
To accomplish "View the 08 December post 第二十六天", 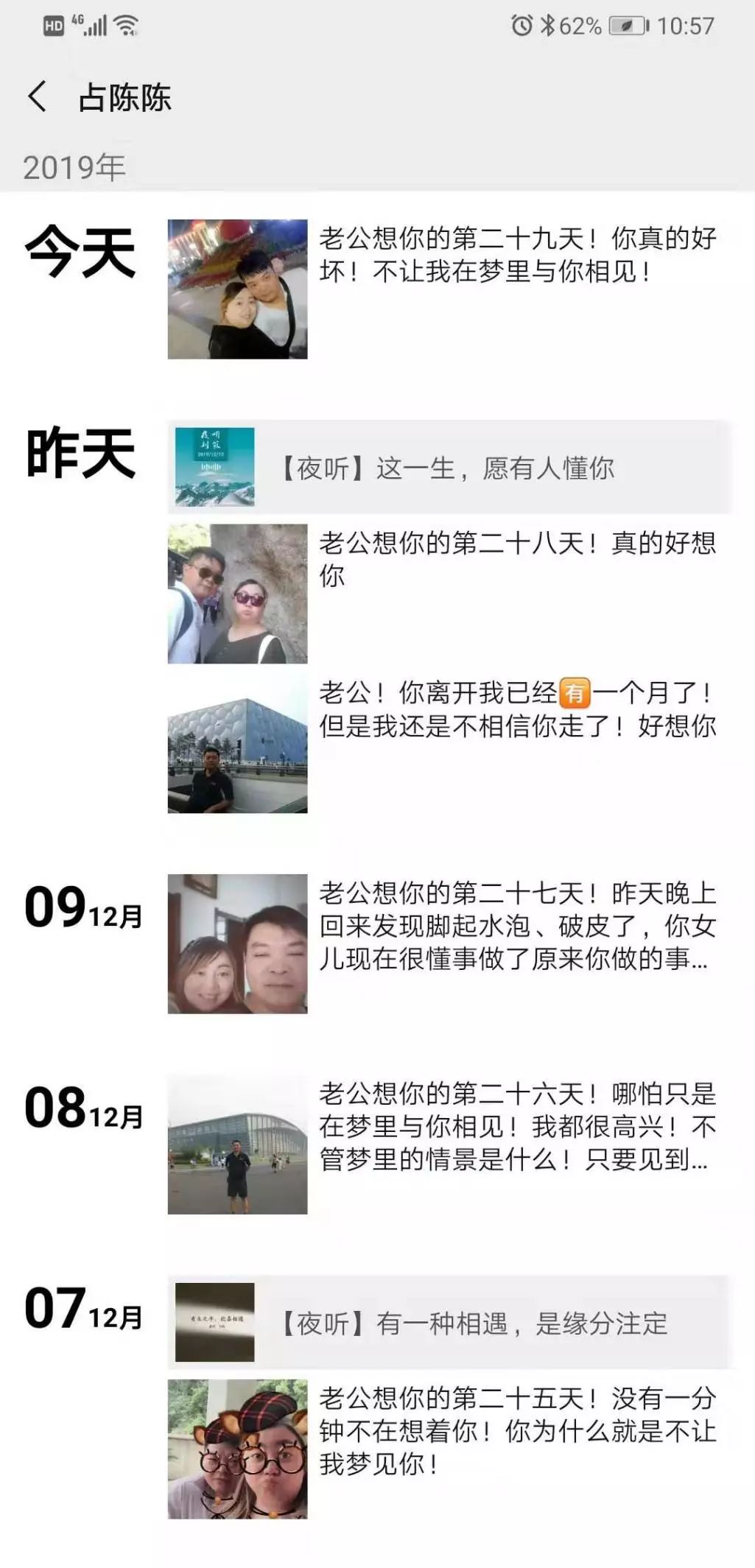I will click(442, 1144).
